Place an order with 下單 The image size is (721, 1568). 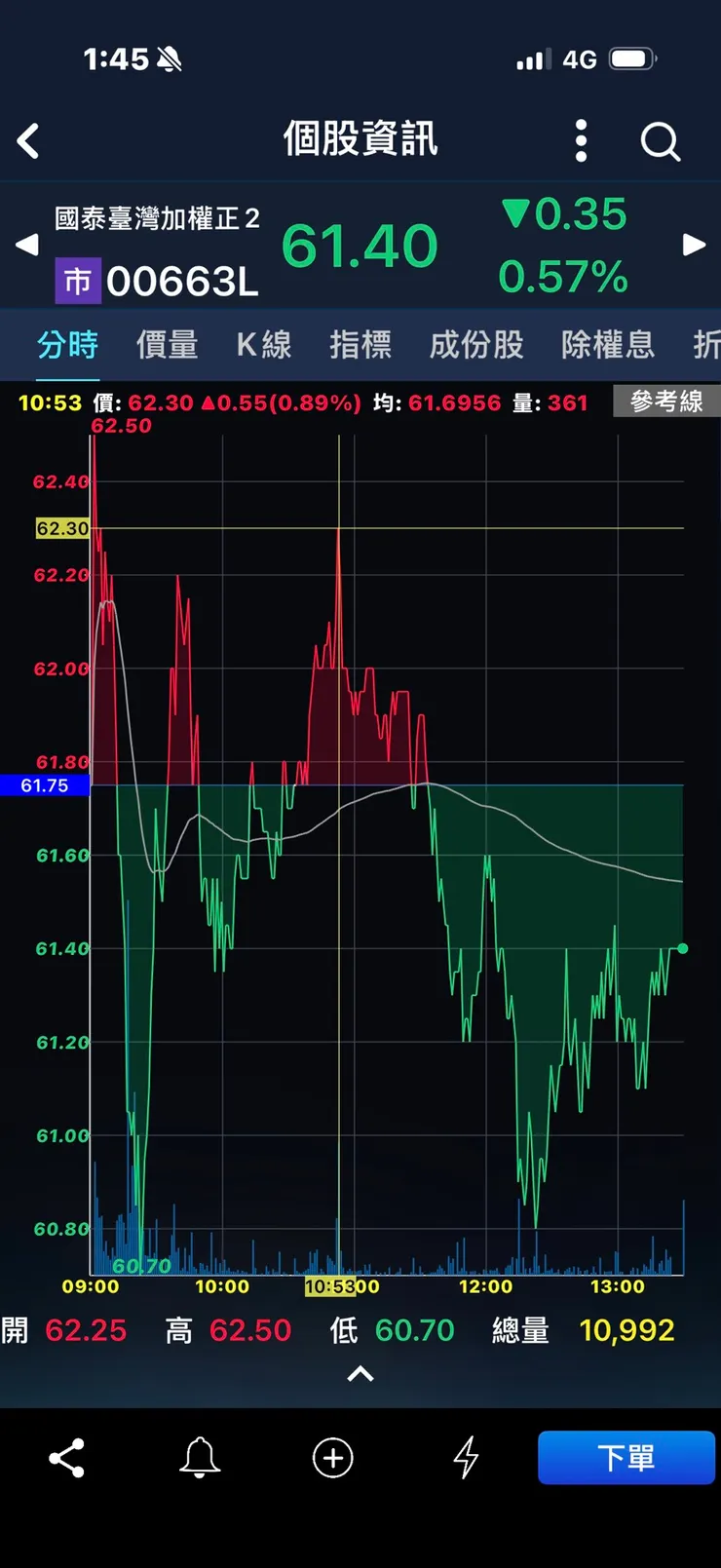click(626, 1458)
